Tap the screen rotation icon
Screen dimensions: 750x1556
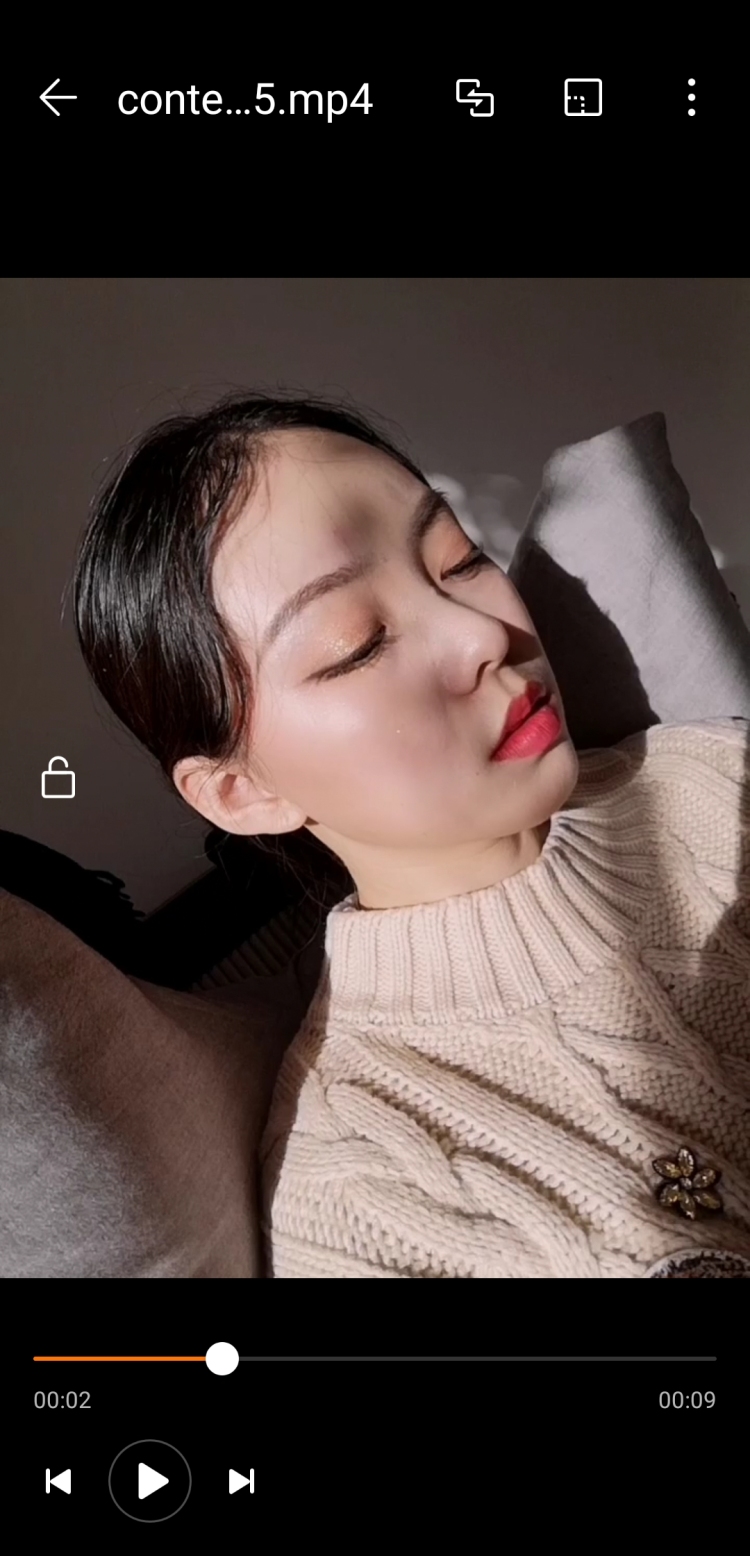pyautogui.click(x=475, y=98)
